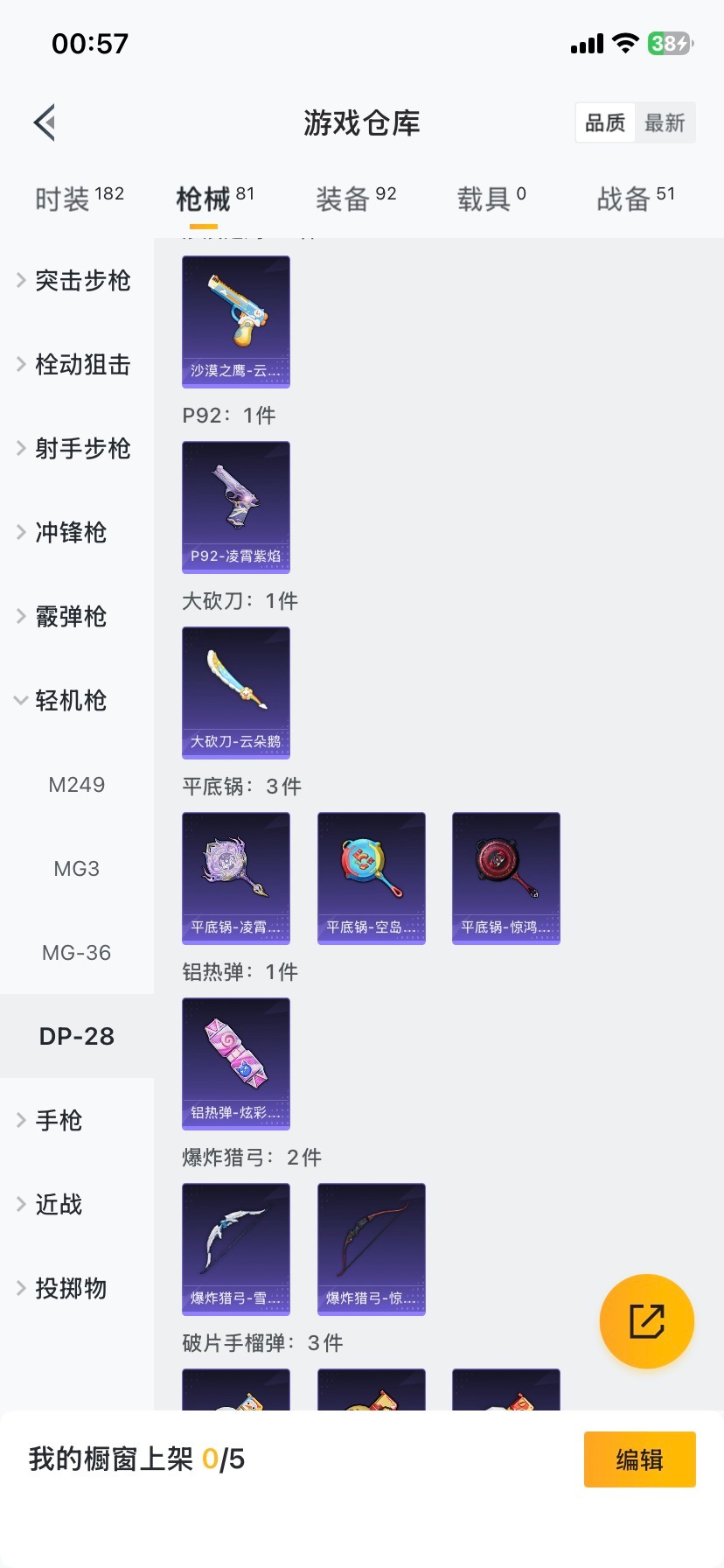Viewport: 724px width, 1568px height.
Task: Select M249 in the sidebar
Action: (77, 785)
